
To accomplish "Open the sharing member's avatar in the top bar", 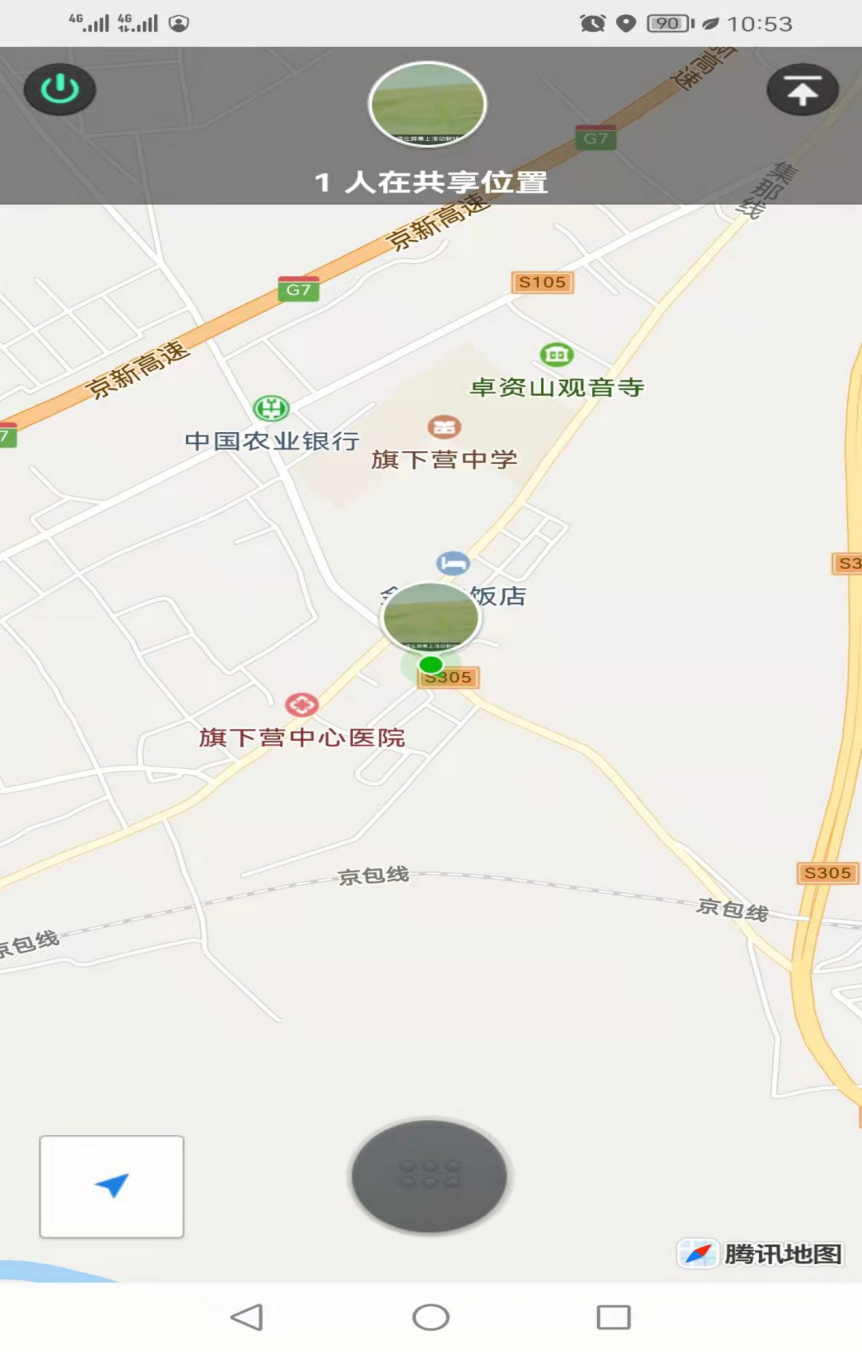I will (428, 104).
